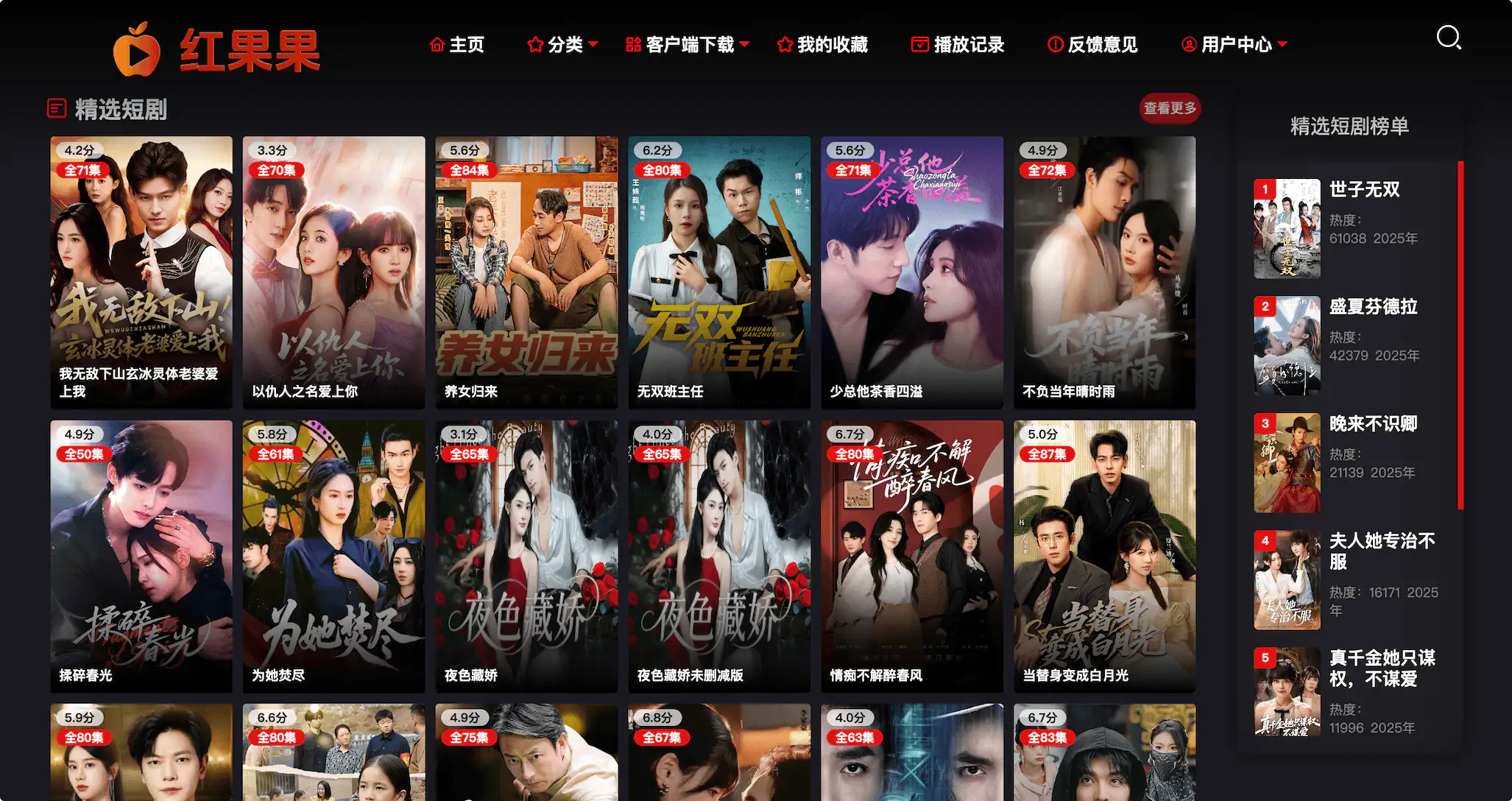Open the 揉碎春光 drama
Viewport: 1512px width, 801px height.
[x=141, y=556]
